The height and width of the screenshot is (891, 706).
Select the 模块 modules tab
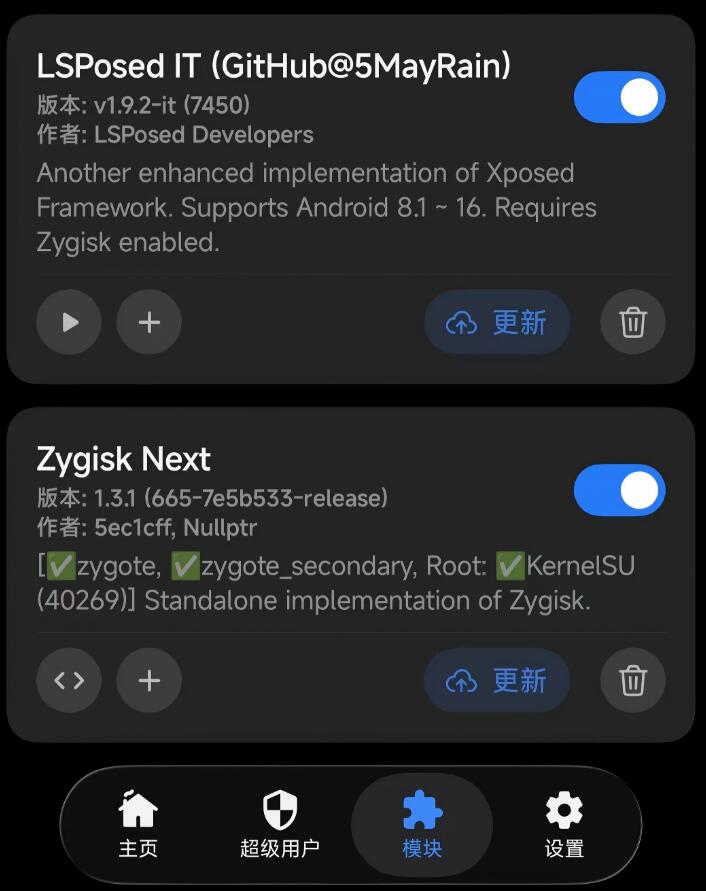click(422, 825)
